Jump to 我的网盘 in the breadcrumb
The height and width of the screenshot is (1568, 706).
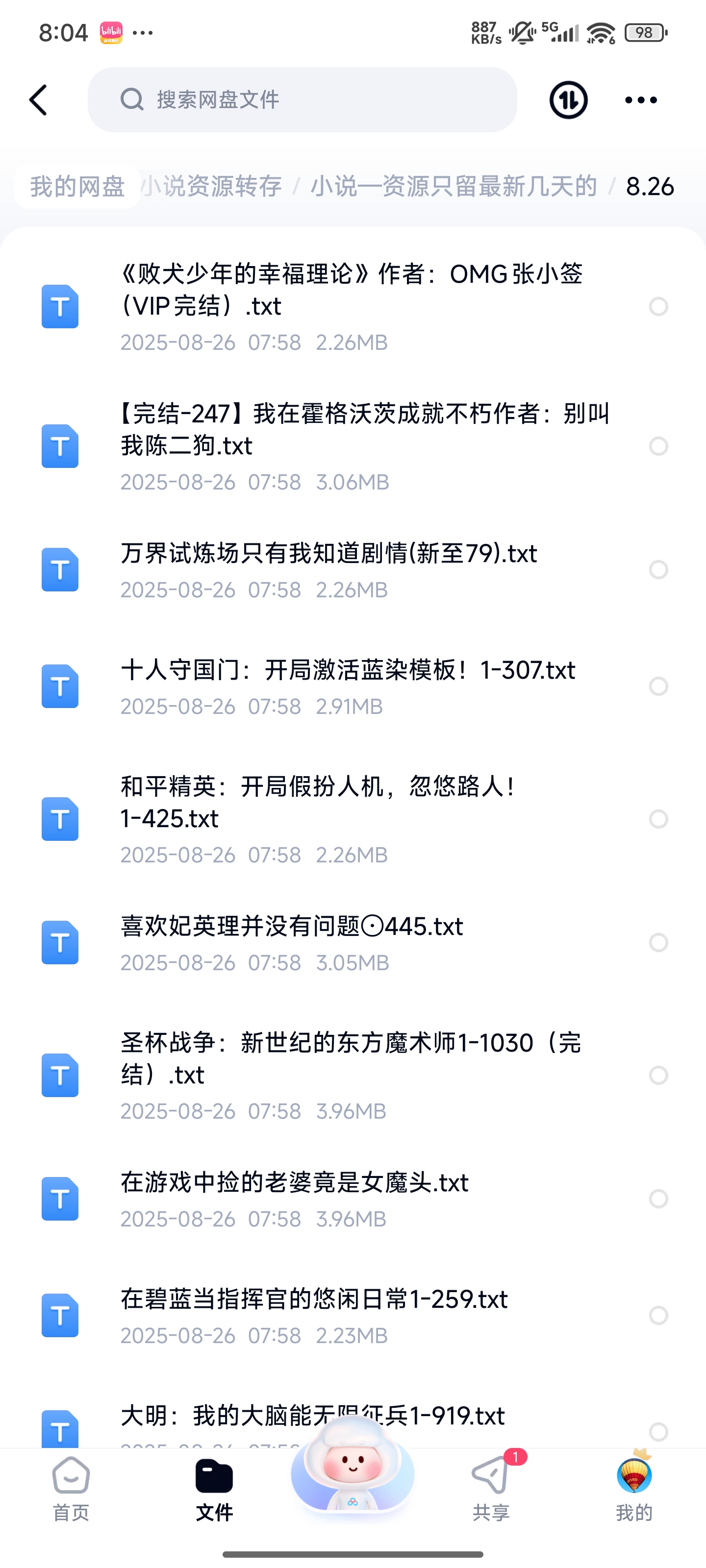[x=77, y=186]
